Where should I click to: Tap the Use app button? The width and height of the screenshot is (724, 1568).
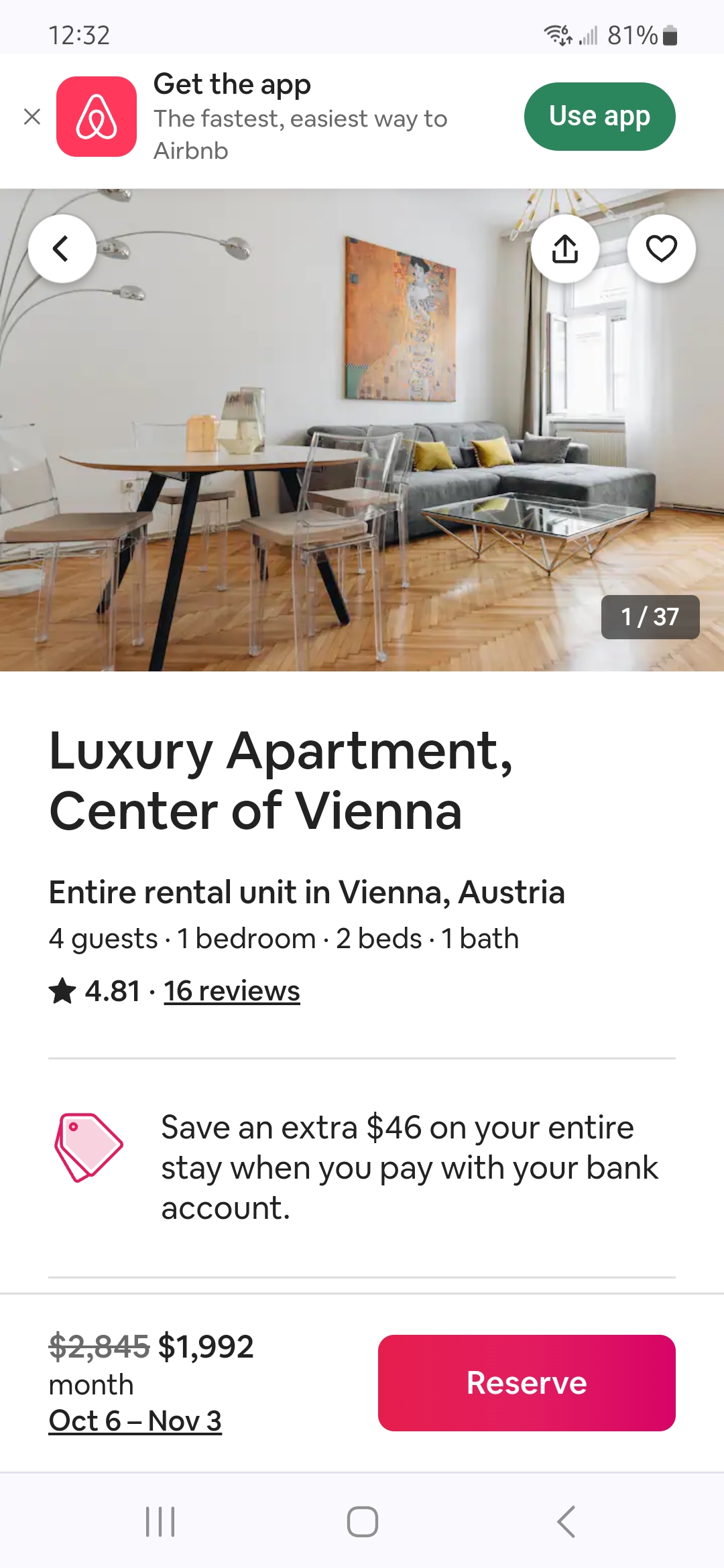click(x=599, y=117)
